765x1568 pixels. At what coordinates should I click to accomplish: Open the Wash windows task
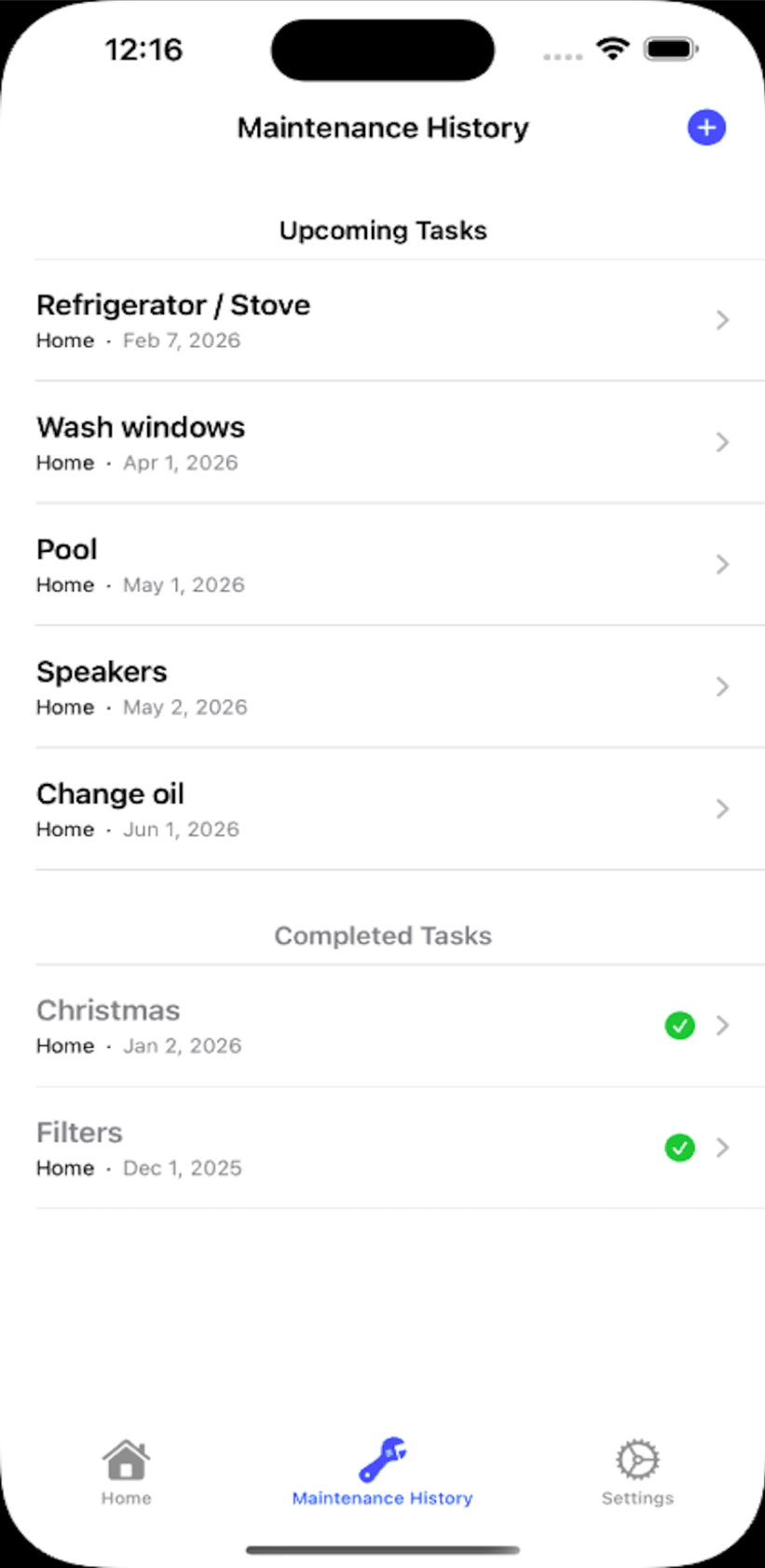click(382, 443)
